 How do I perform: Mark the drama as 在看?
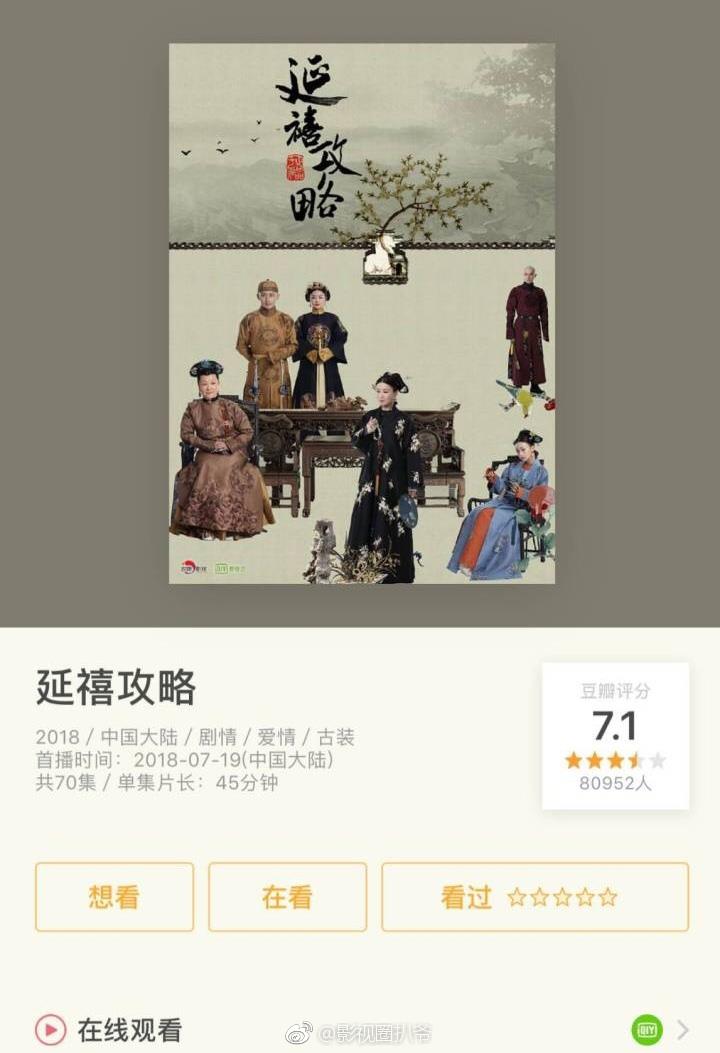287,897
